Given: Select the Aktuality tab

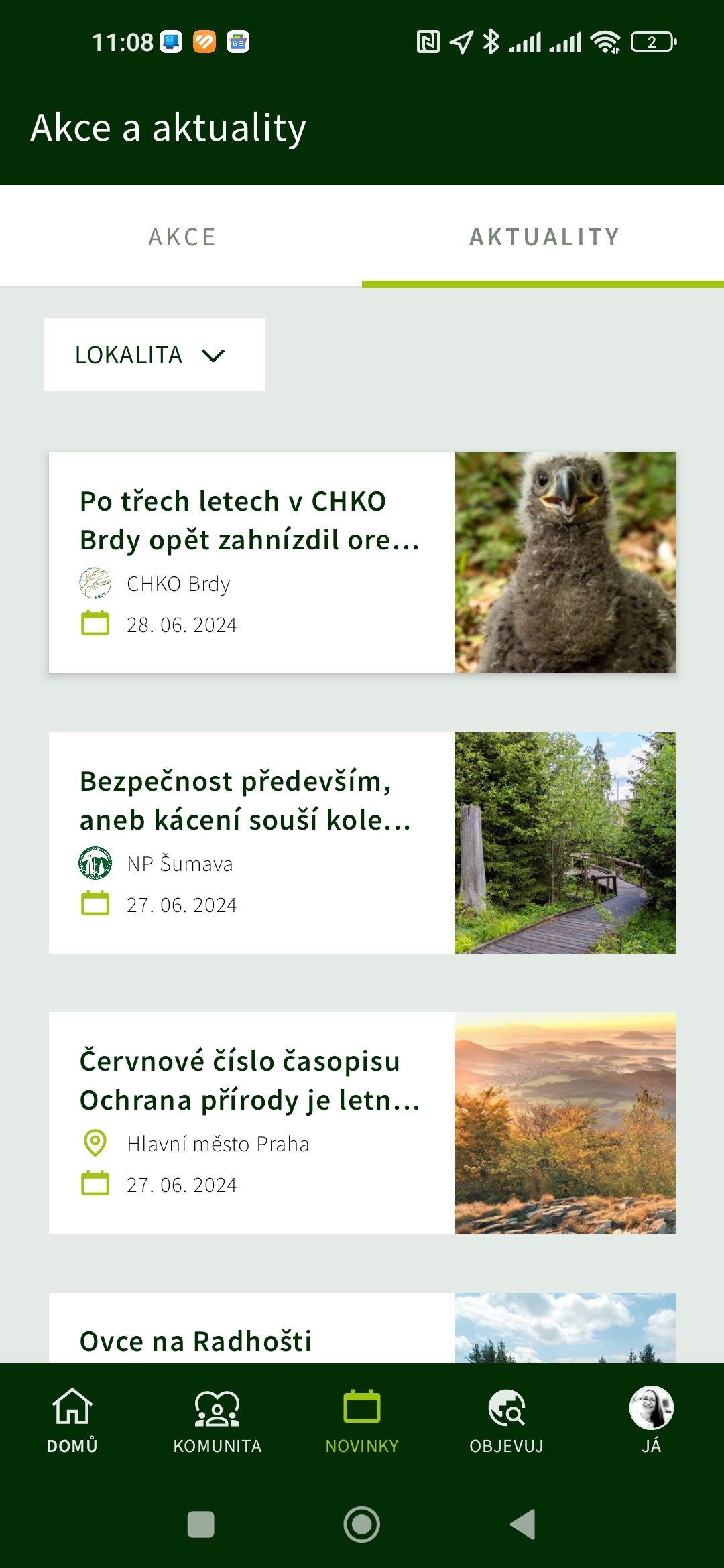Looking at the screenshot, I should tap(544, 237).
